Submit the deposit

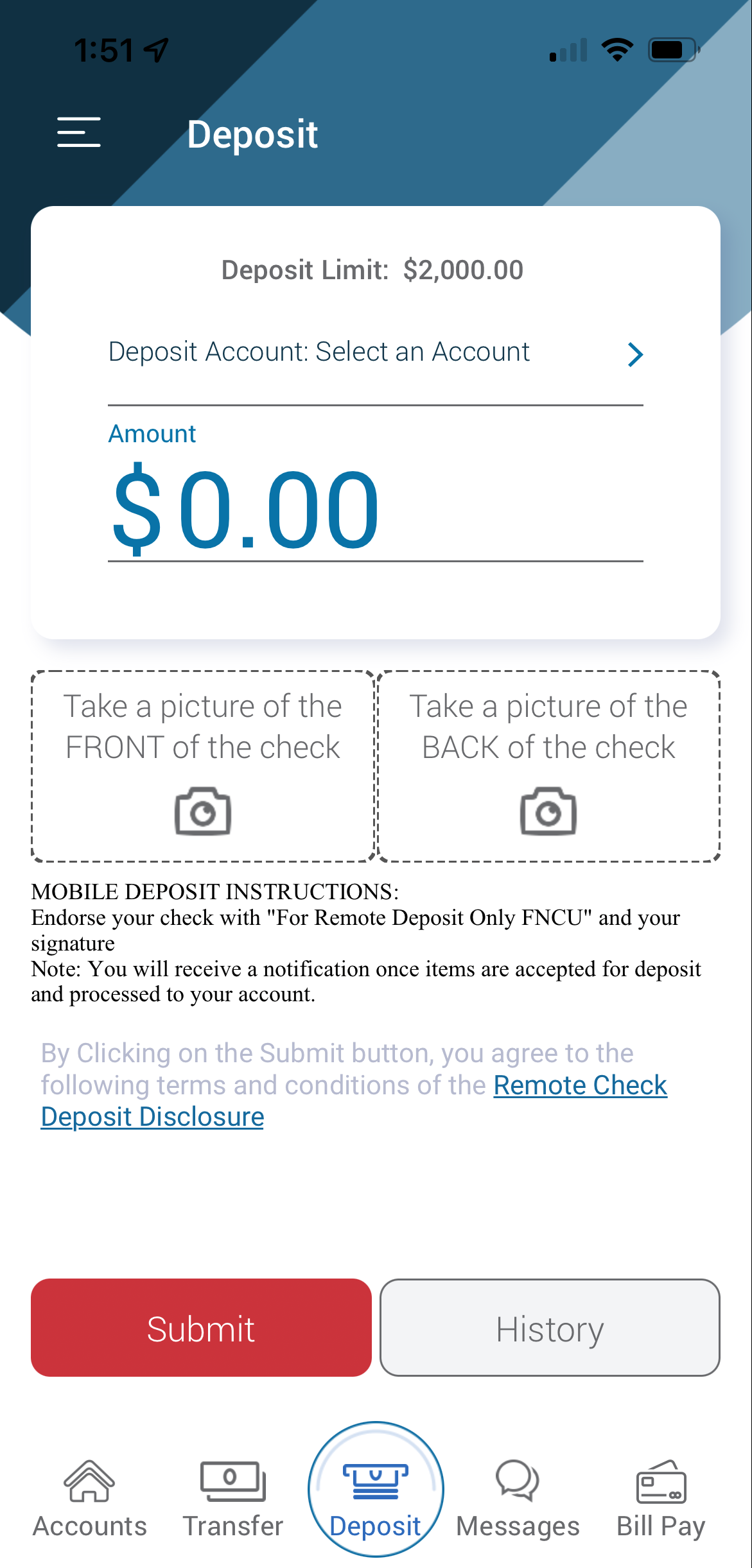(201, 1327)
